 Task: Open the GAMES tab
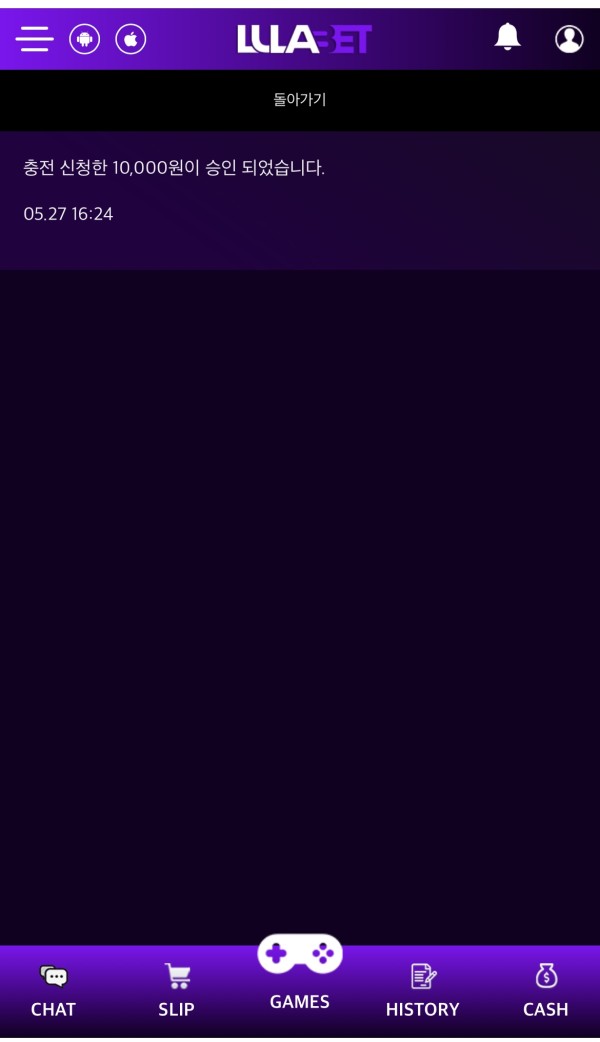coord(300,975)
